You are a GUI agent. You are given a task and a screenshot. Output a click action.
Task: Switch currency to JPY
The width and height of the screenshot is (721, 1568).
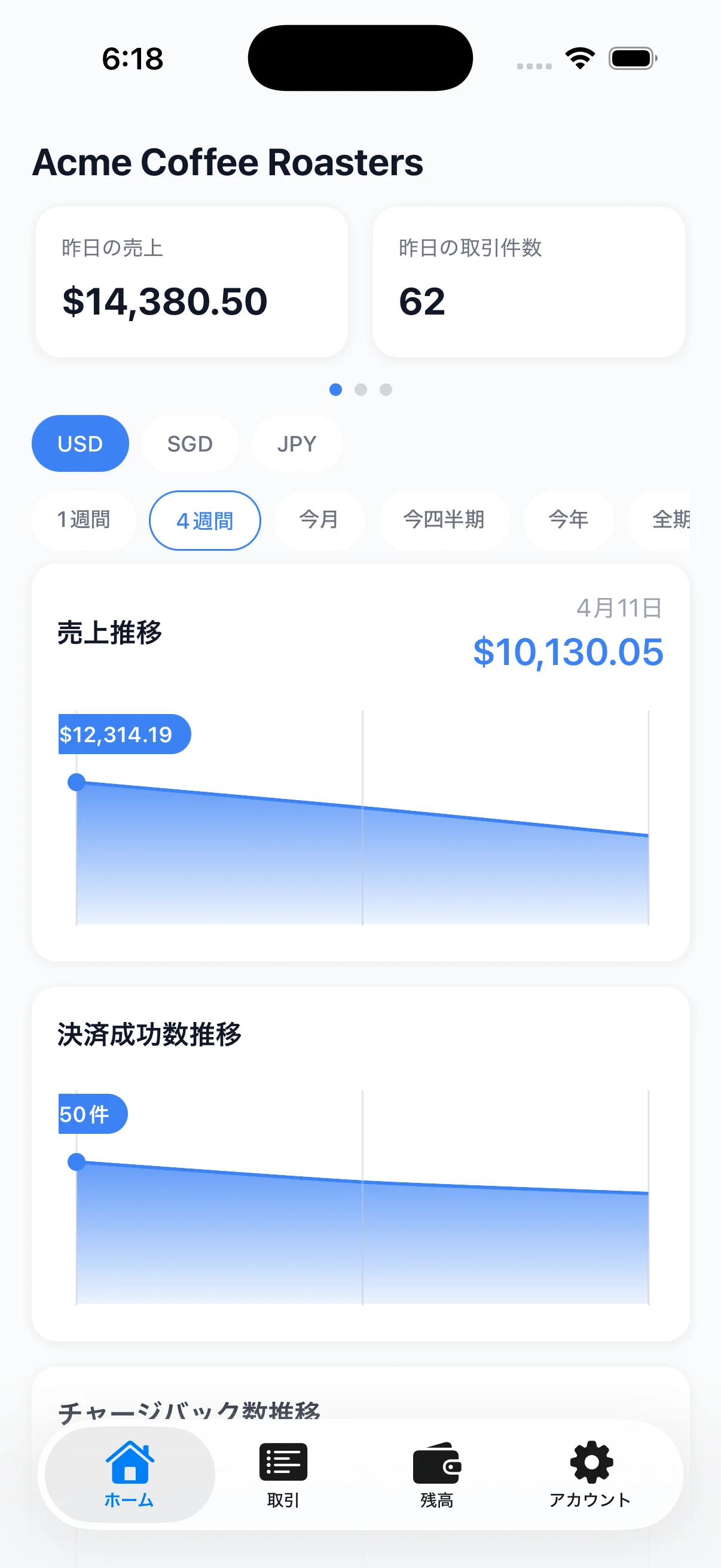point(297,444)
